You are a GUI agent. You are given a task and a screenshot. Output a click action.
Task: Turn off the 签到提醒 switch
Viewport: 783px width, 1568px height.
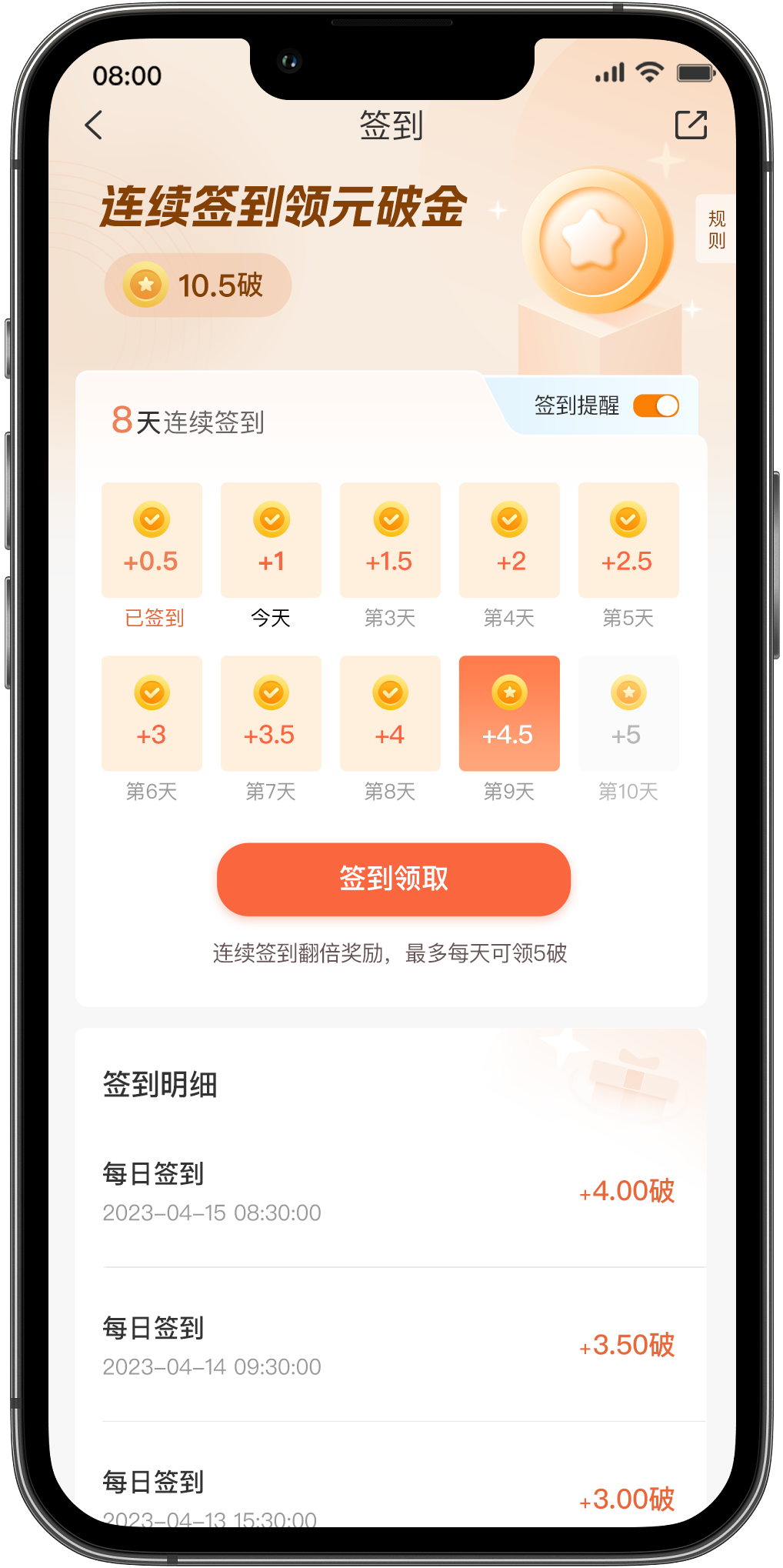pos(655,406)
